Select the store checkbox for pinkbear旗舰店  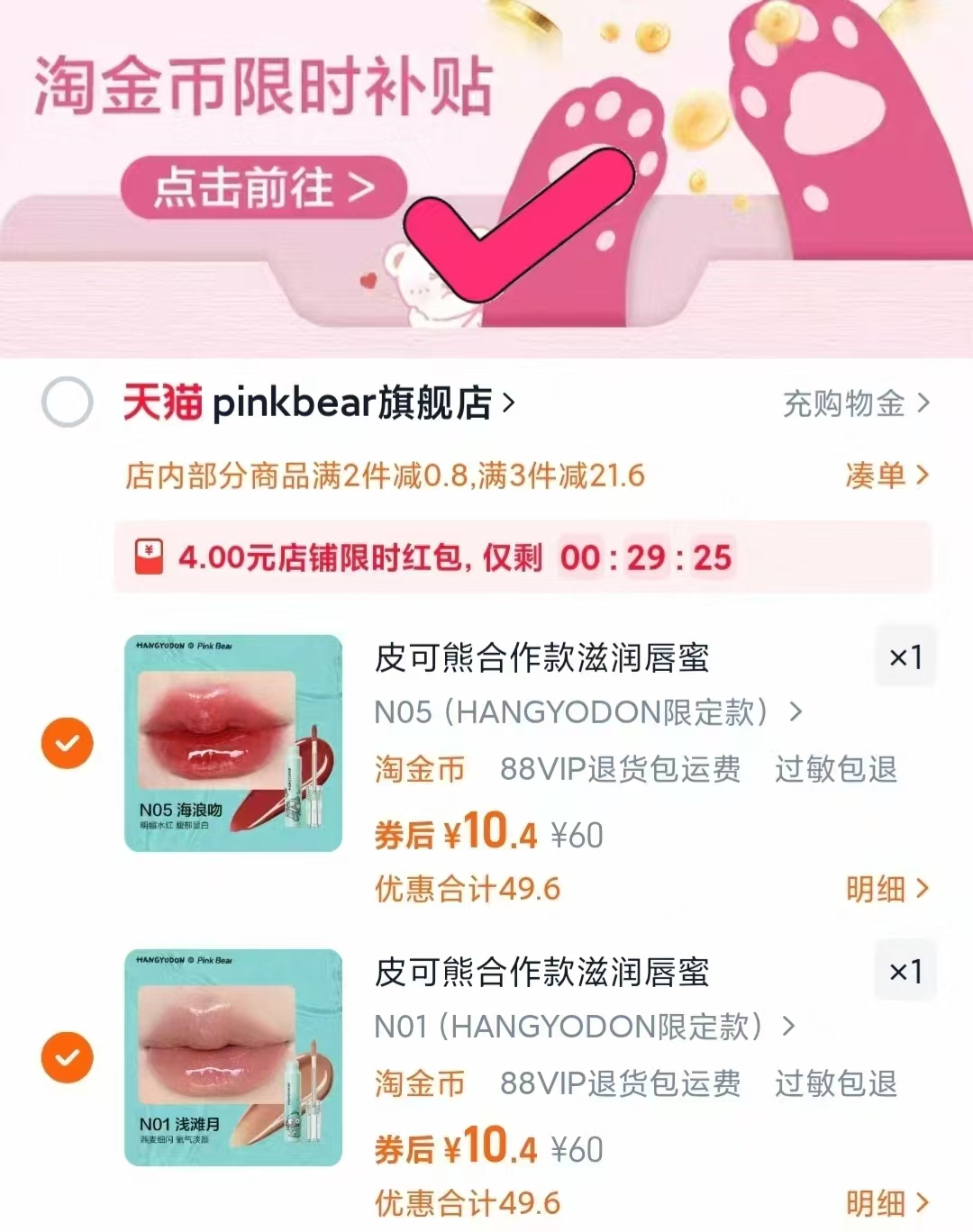66,403
